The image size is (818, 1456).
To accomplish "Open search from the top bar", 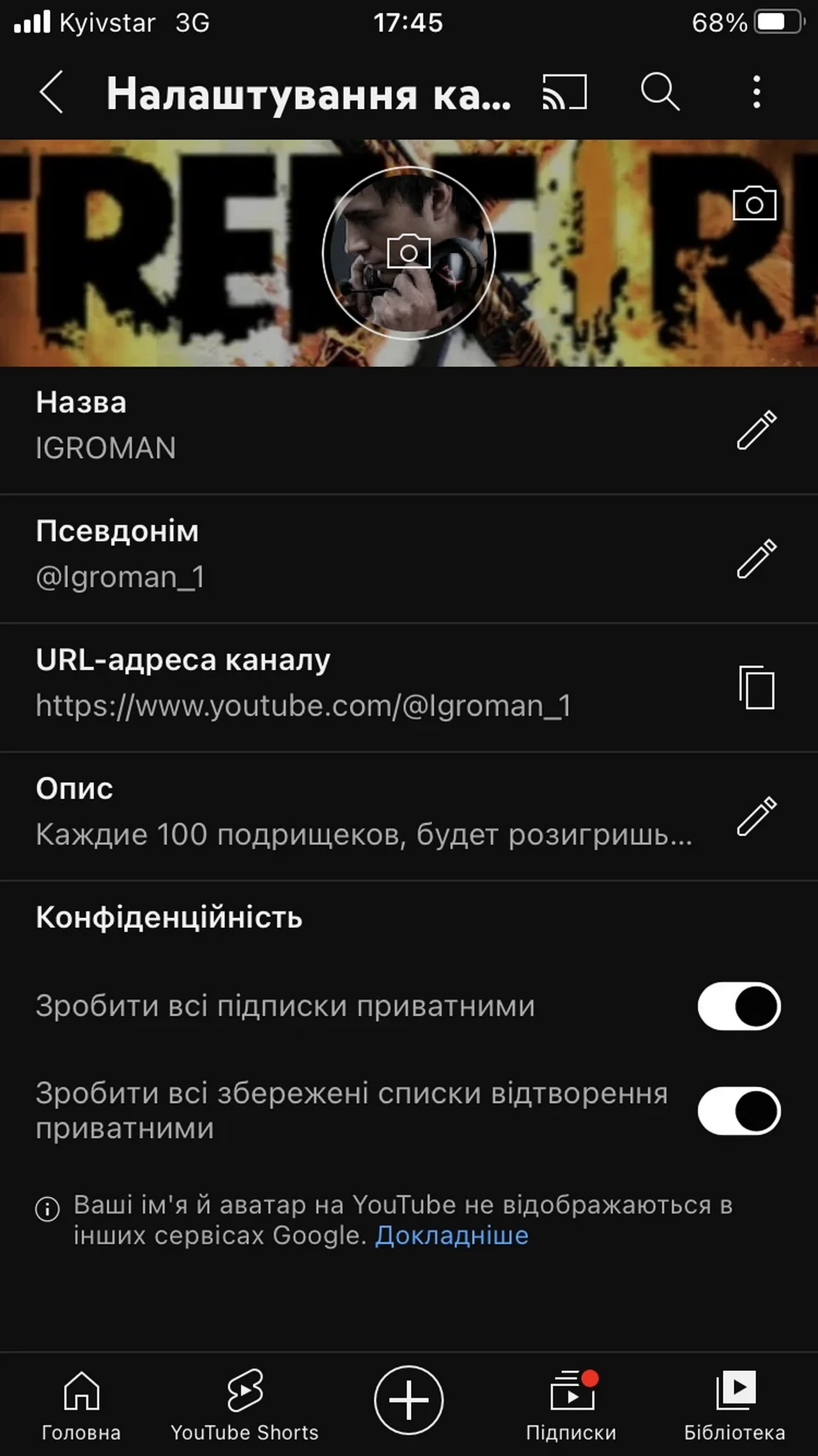I will pos(660,93).
